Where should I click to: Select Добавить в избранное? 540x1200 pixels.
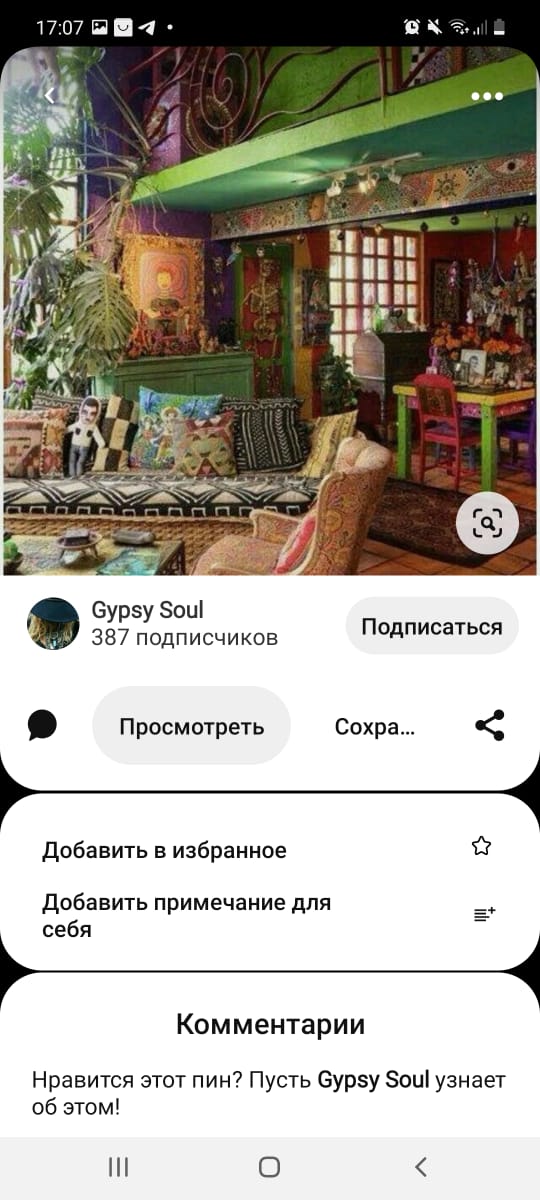[x=269, y=849]
